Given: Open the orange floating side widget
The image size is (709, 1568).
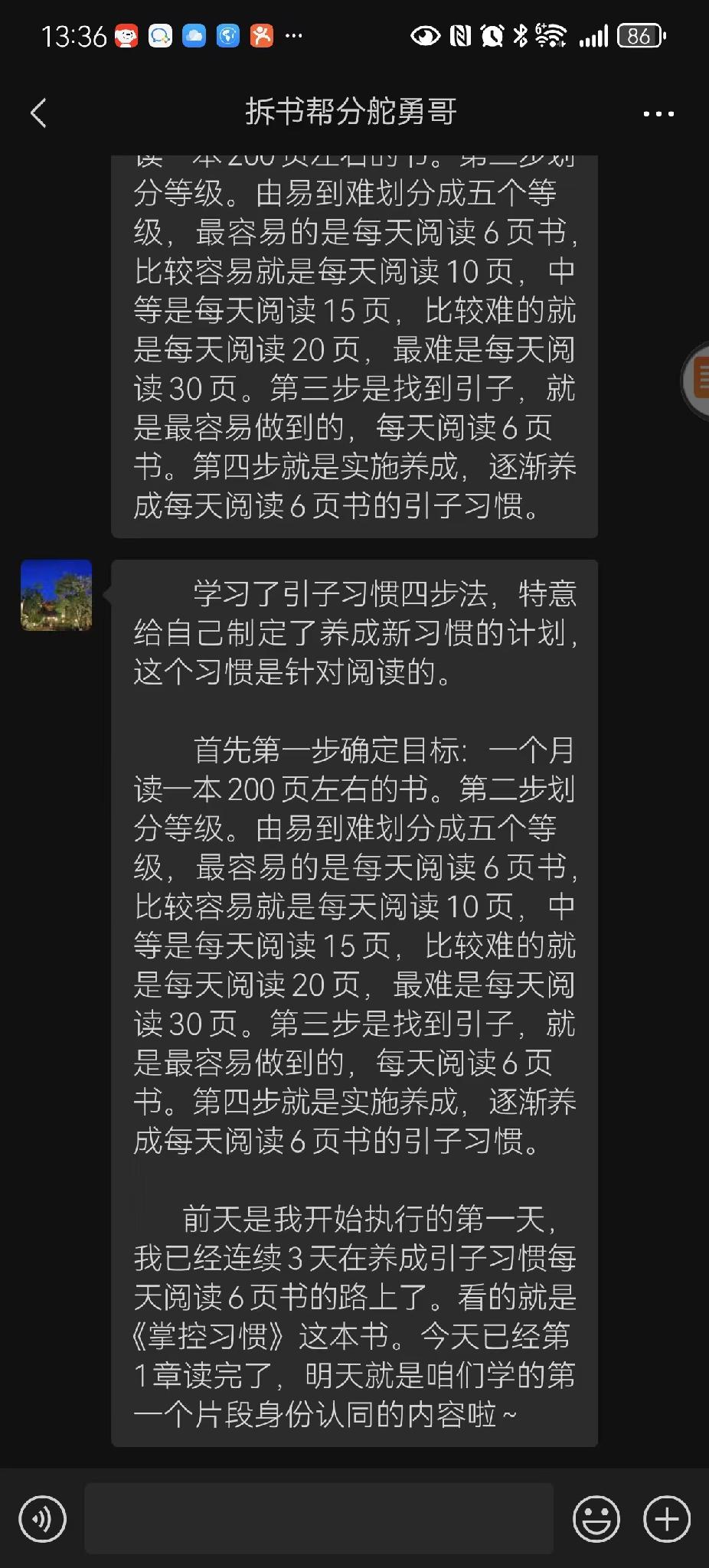Looking at the screenshot, I should coord(698,380).
